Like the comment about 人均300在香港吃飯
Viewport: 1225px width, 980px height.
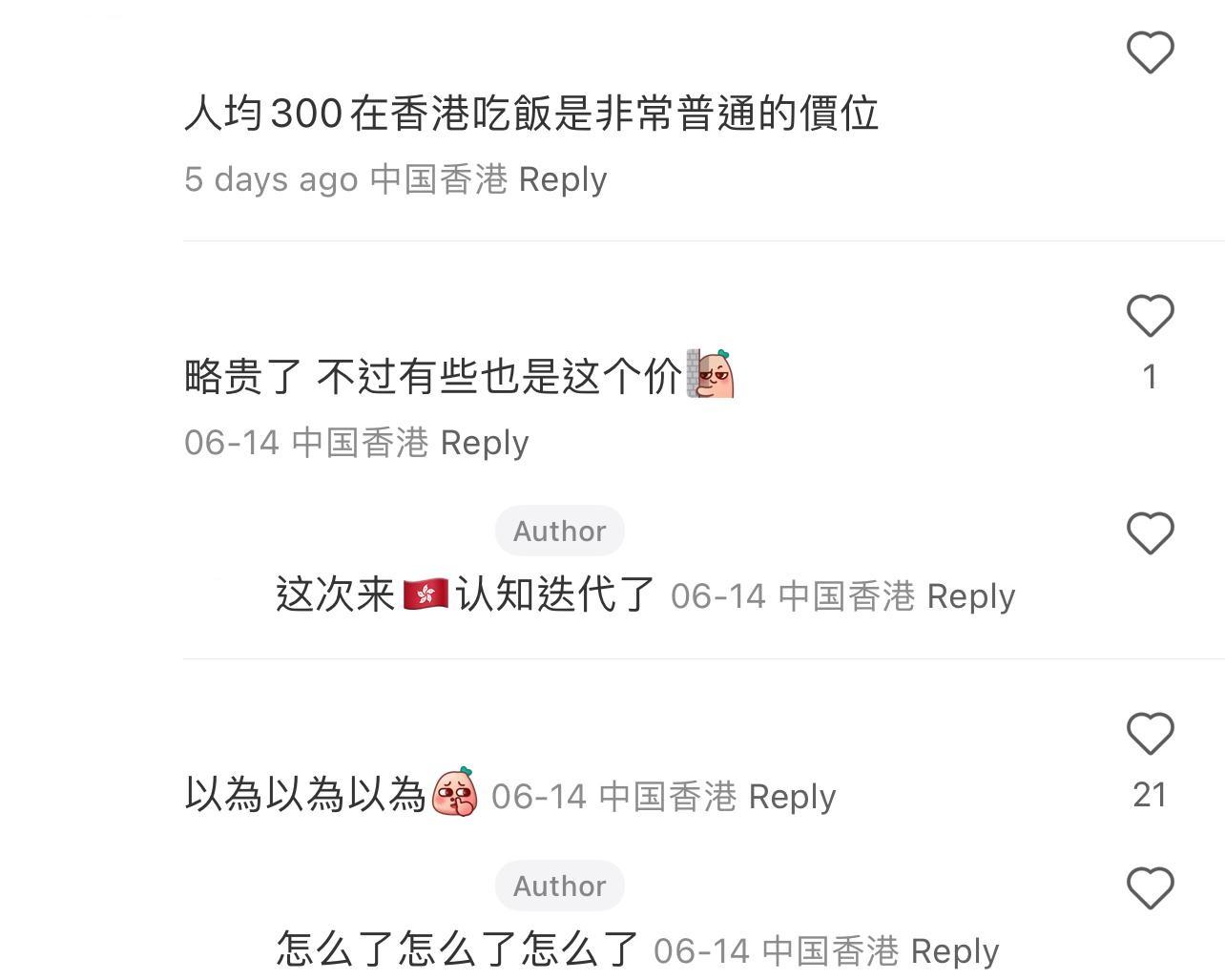1150,52
